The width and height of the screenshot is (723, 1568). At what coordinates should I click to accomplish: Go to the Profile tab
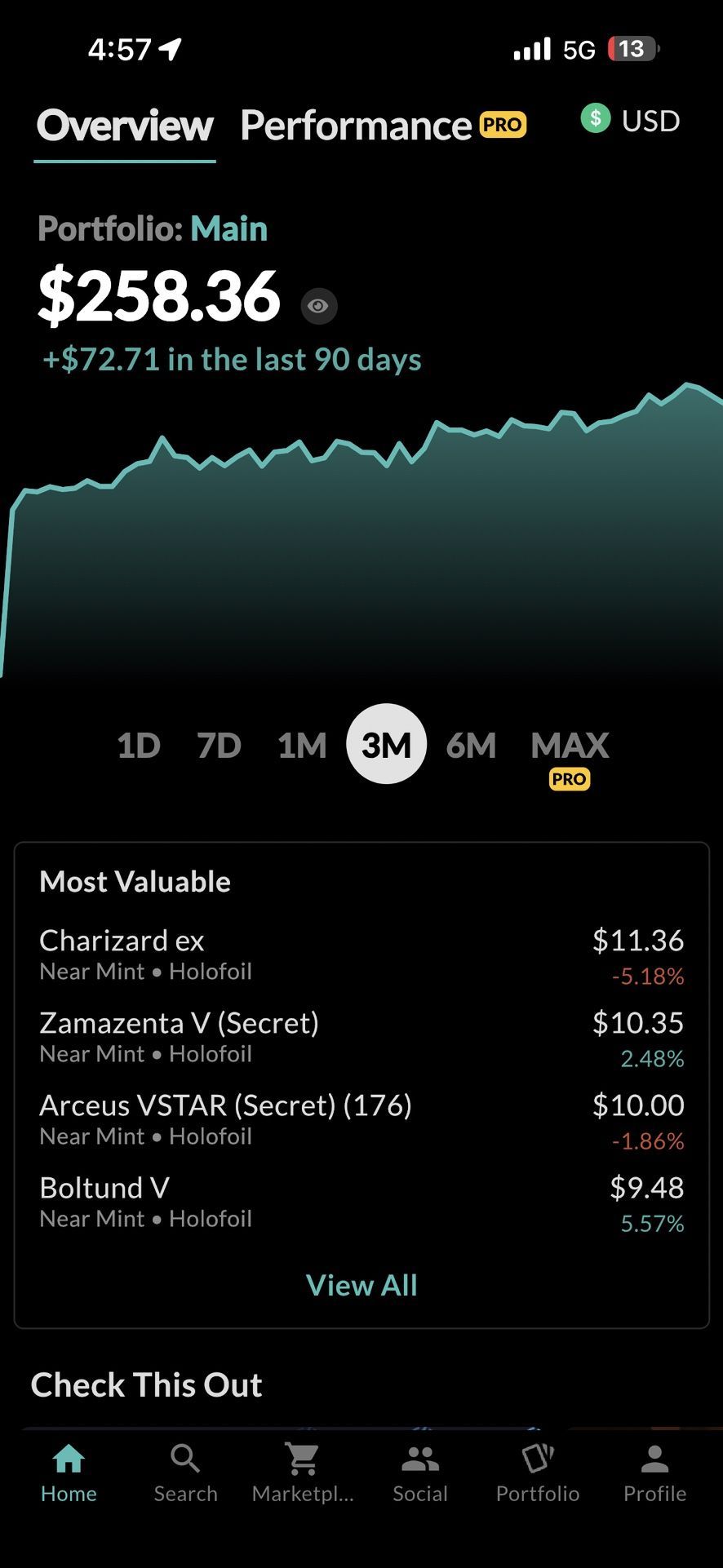click(x=654, y=1473)
